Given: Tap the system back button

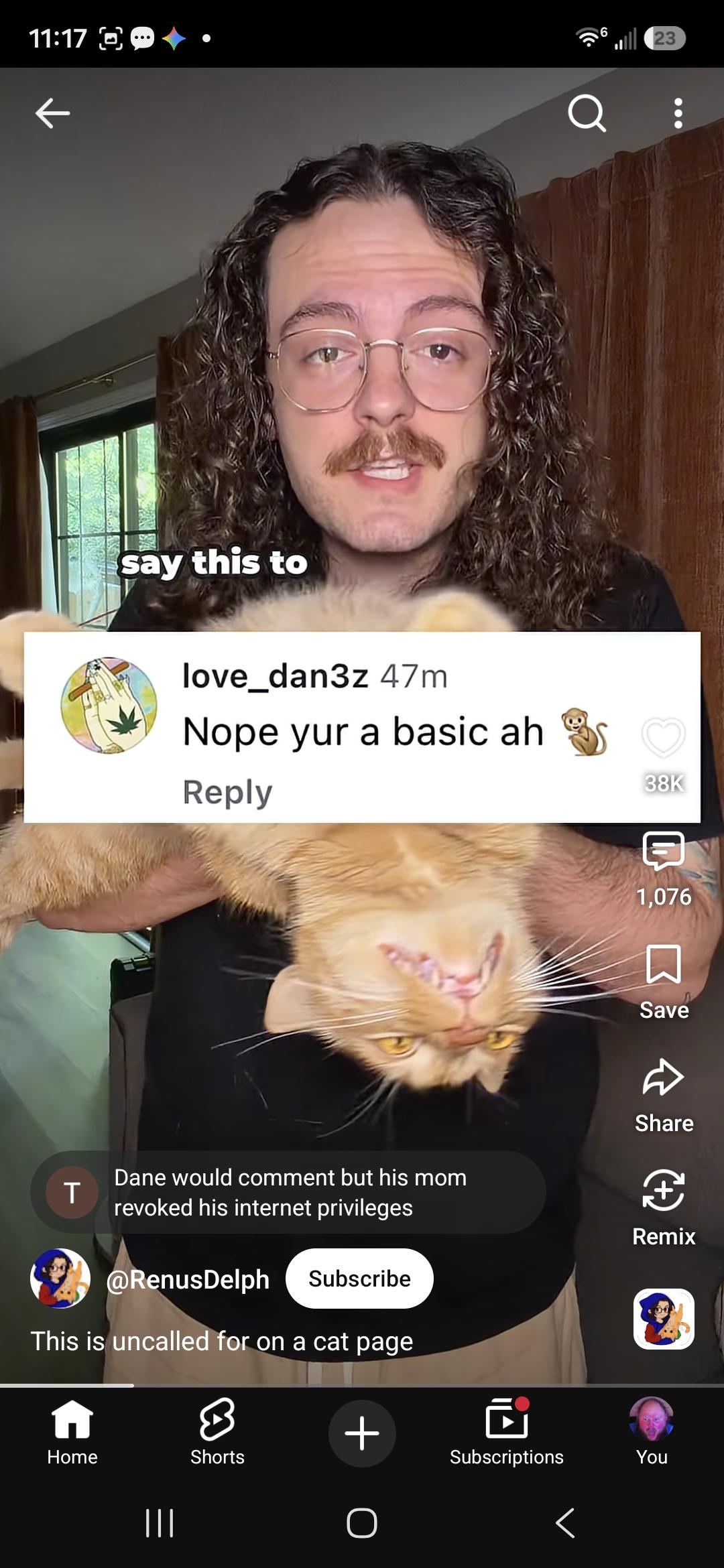Looking at the screenshot, I should pos(565,1523).
